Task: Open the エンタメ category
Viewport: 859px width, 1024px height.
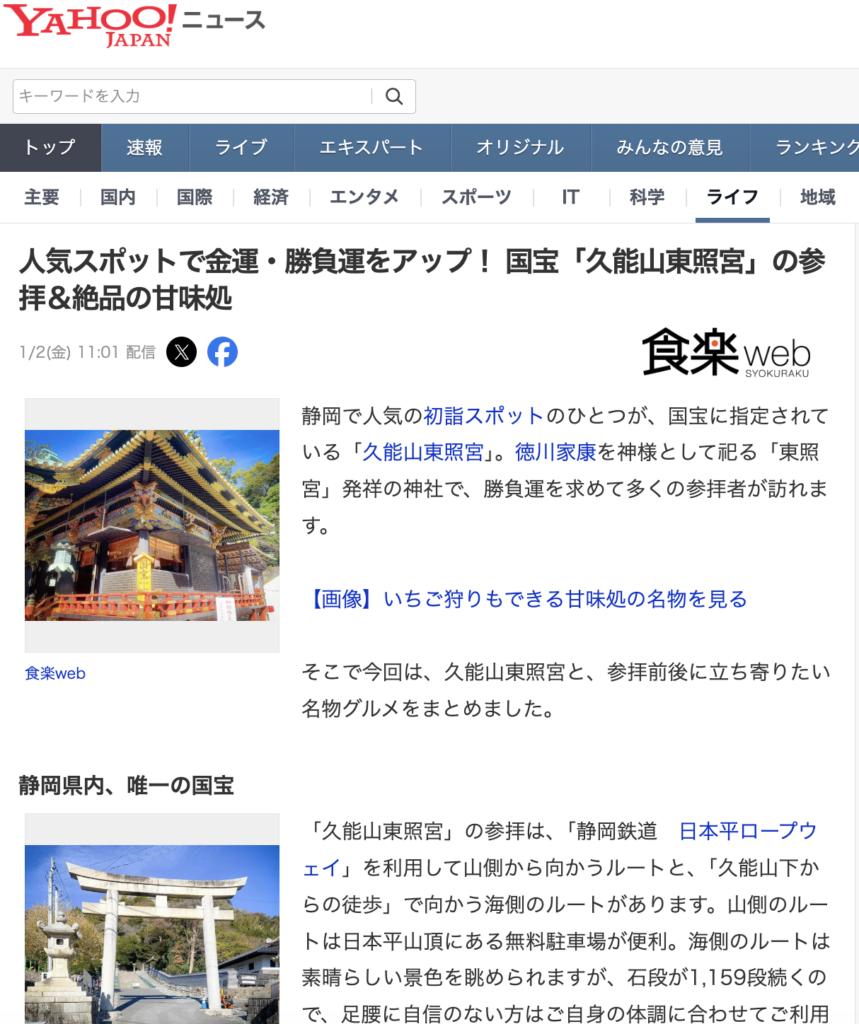Action: pyautogui.click(x=364, y=197)
